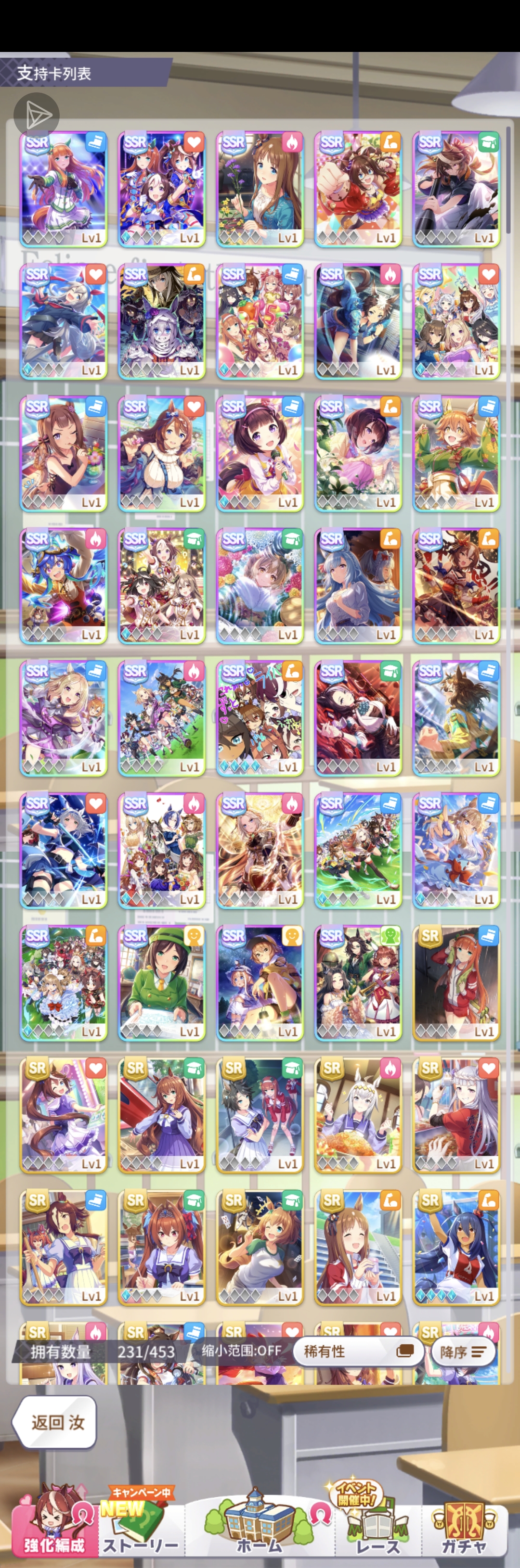Select the SR card with the cheering dark-blue-haired girl

pos(456,1248)
